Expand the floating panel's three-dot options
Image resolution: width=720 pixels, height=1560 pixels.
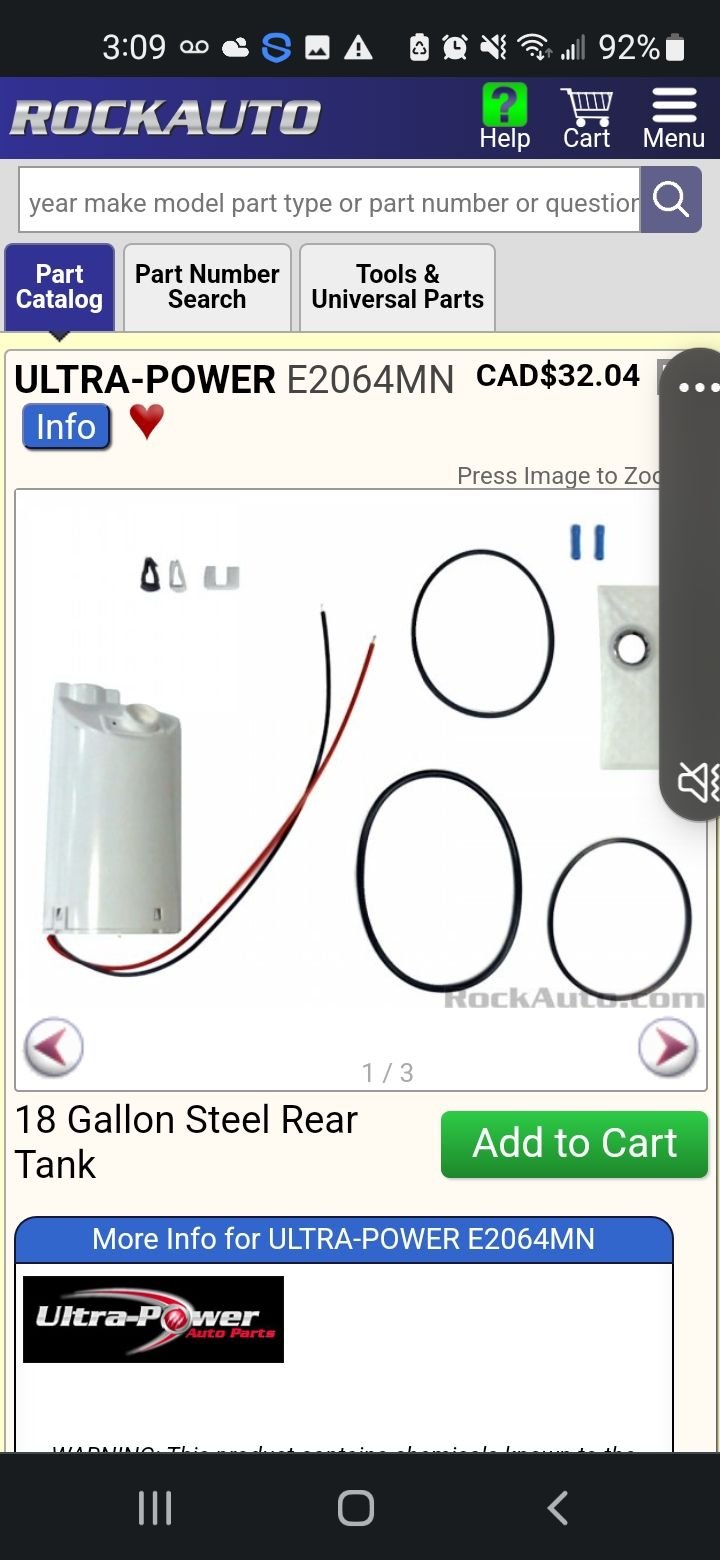[x=698, y=387]
